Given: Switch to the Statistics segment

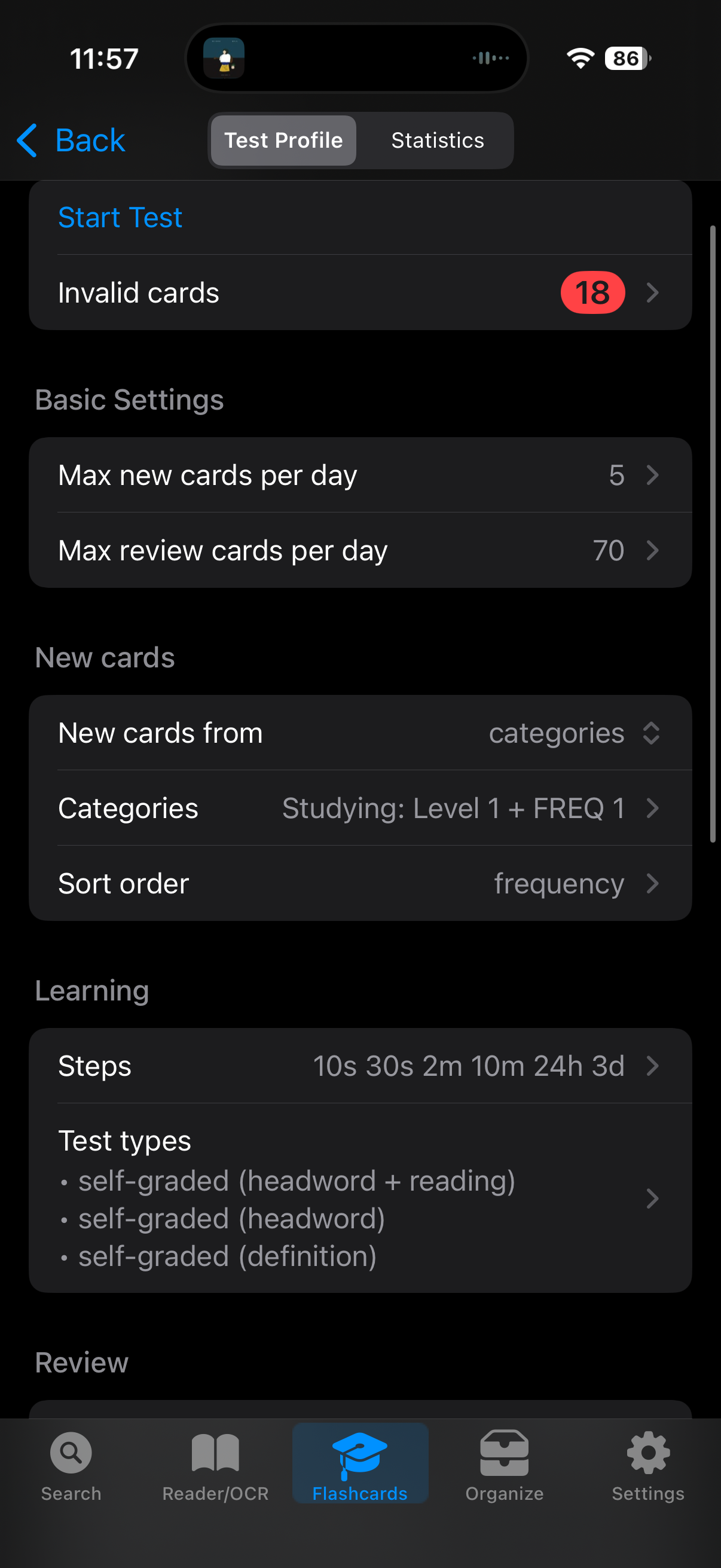Looking at the screenshot, I should (437, 141).
